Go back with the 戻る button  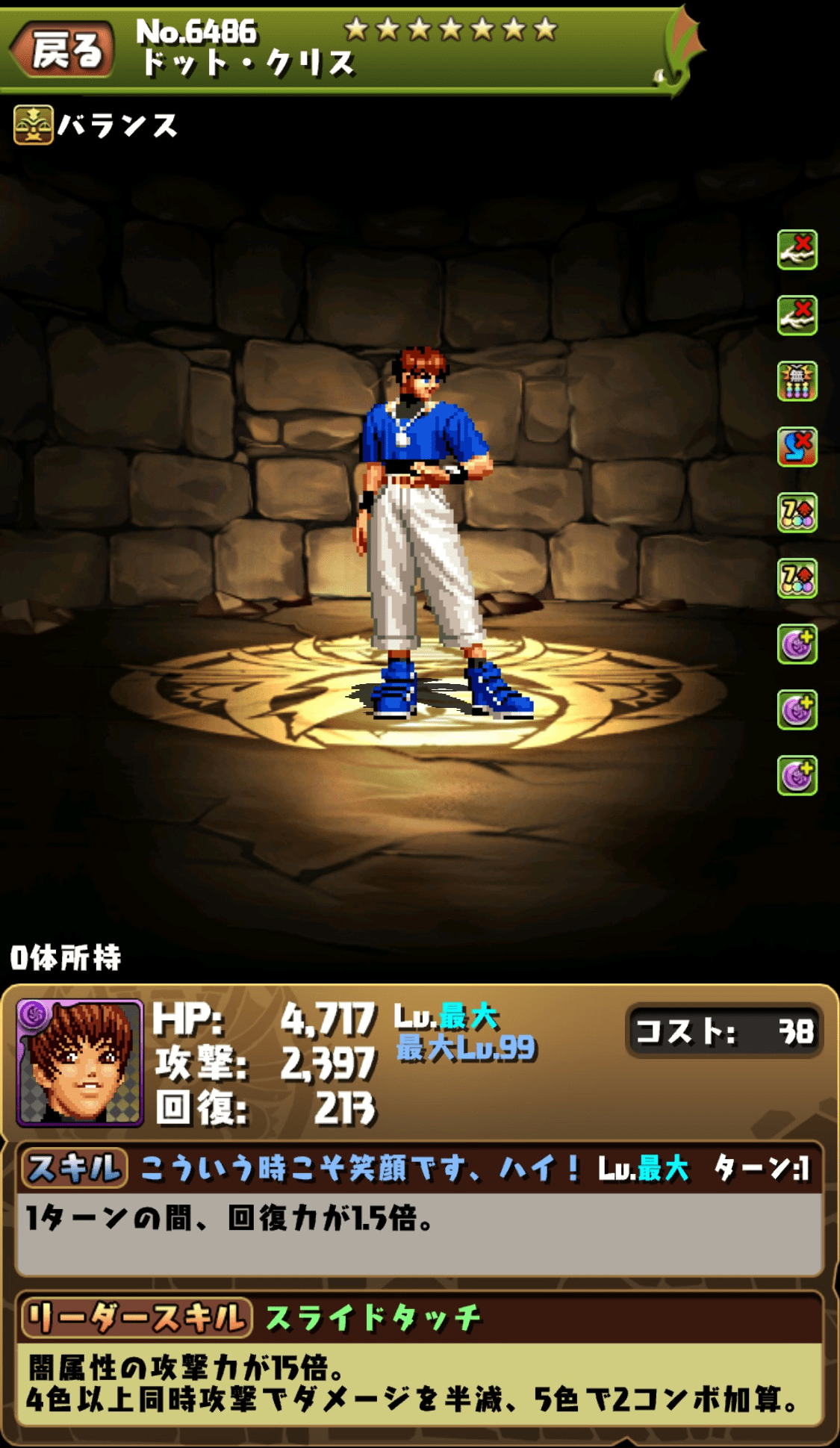click(64, 50)
